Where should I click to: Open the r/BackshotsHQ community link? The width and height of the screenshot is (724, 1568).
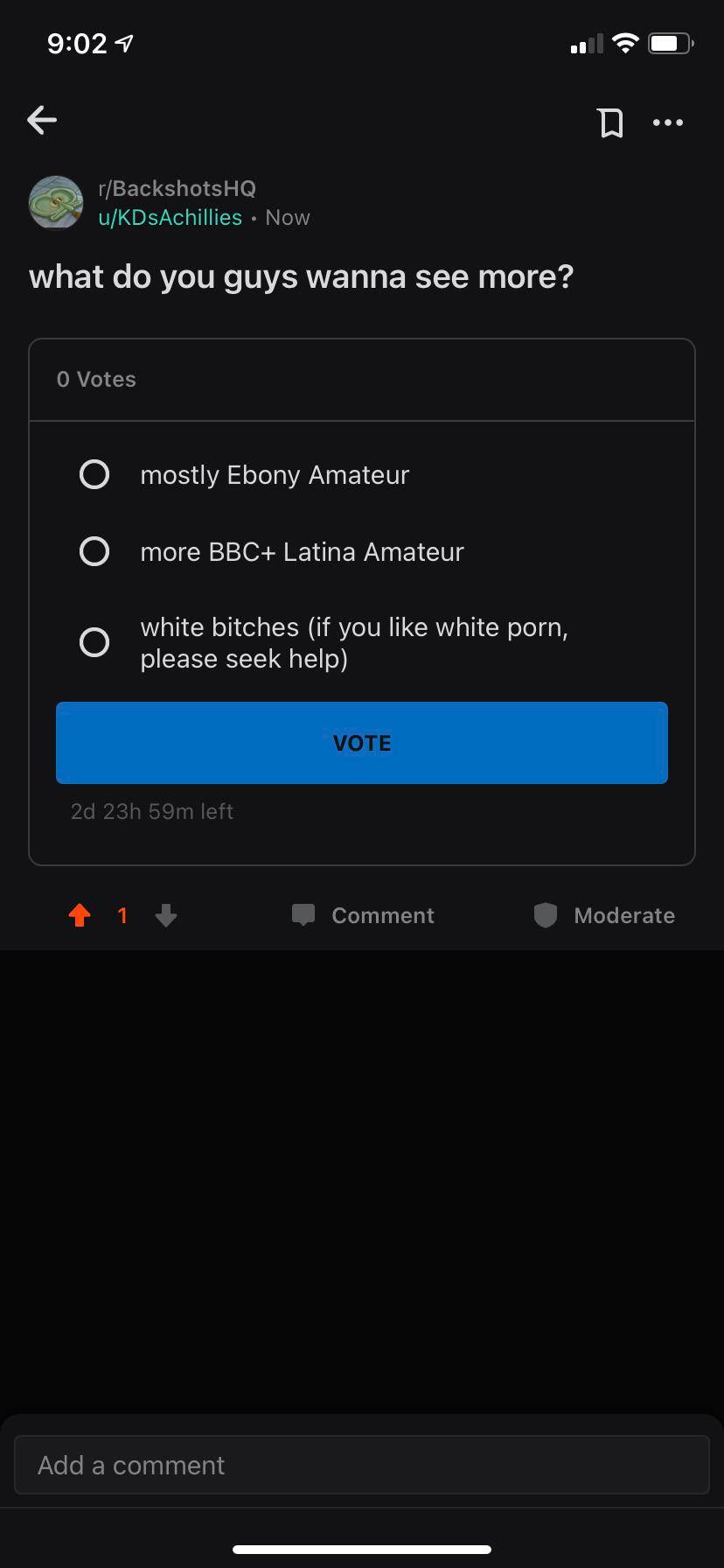click(177, 188)
